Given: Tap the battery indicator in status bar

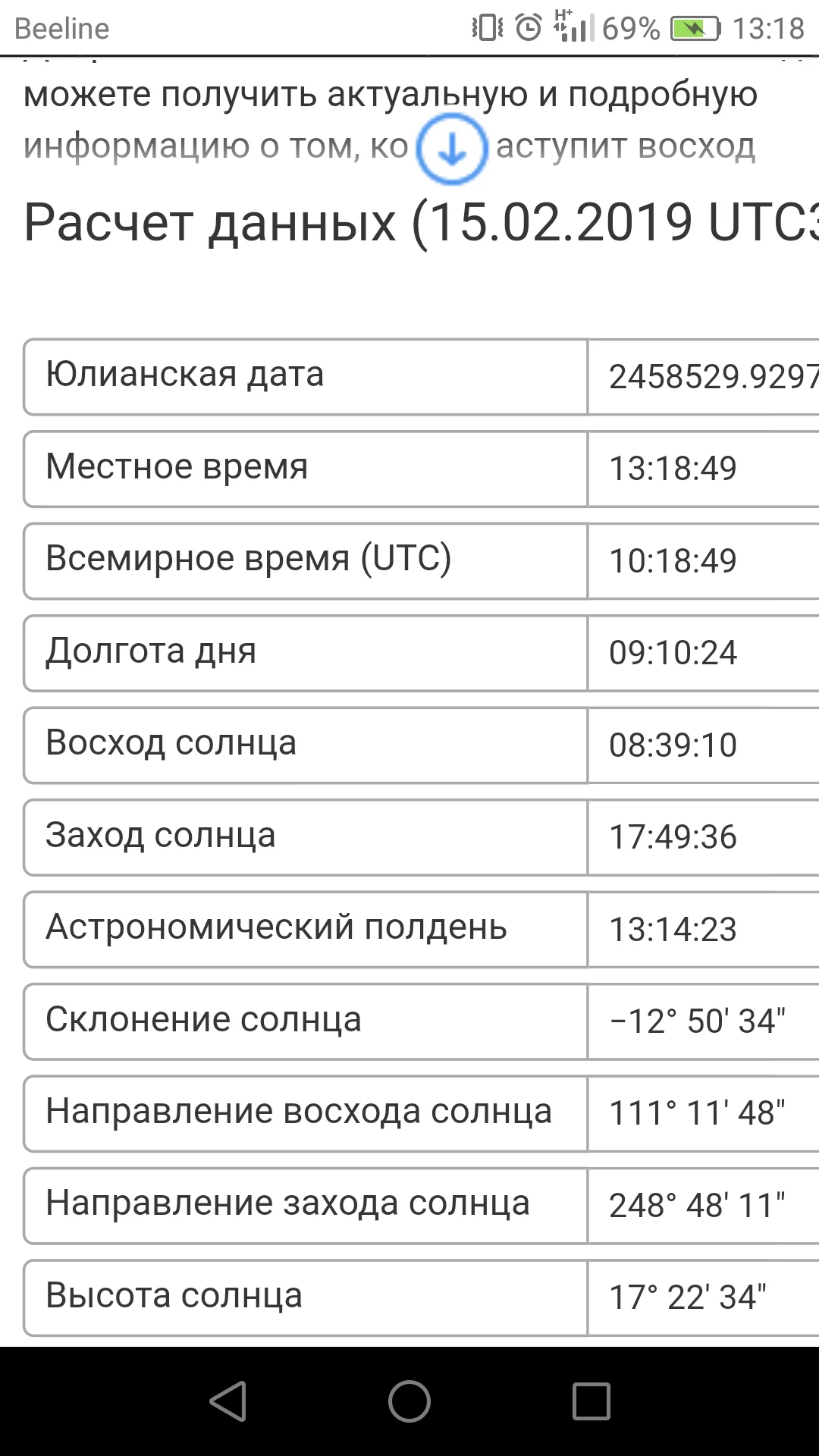Looking at the screenshot, I should coord(689,28).
